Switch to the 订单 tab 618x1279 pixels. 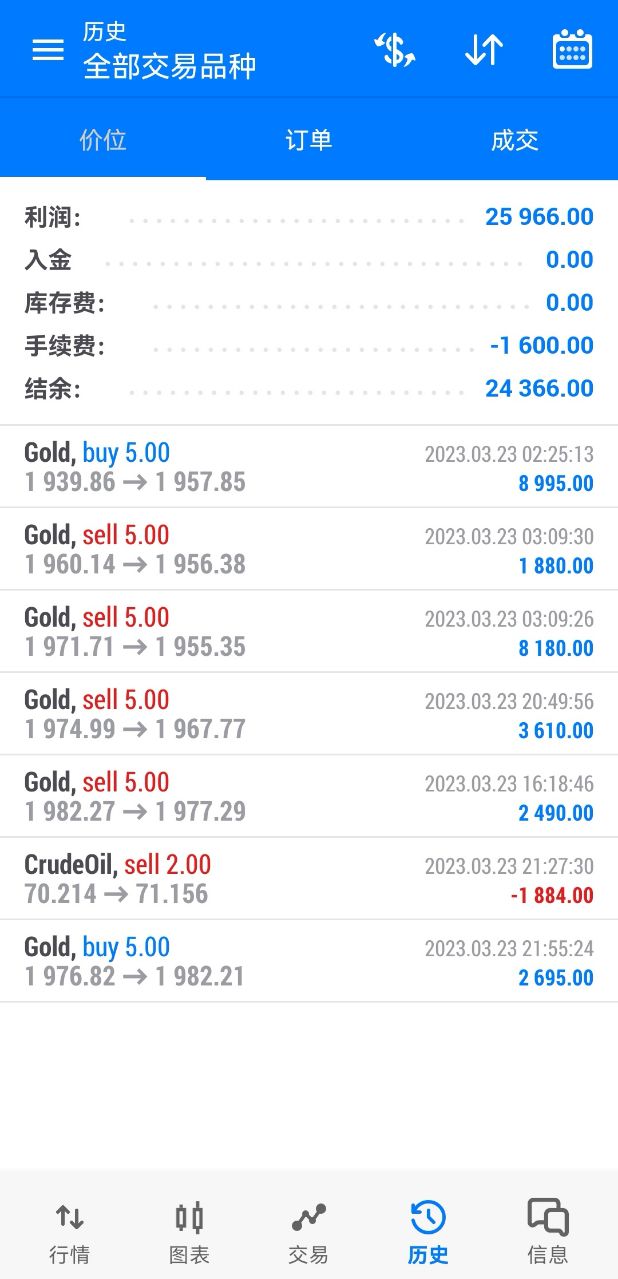point(309,140)
